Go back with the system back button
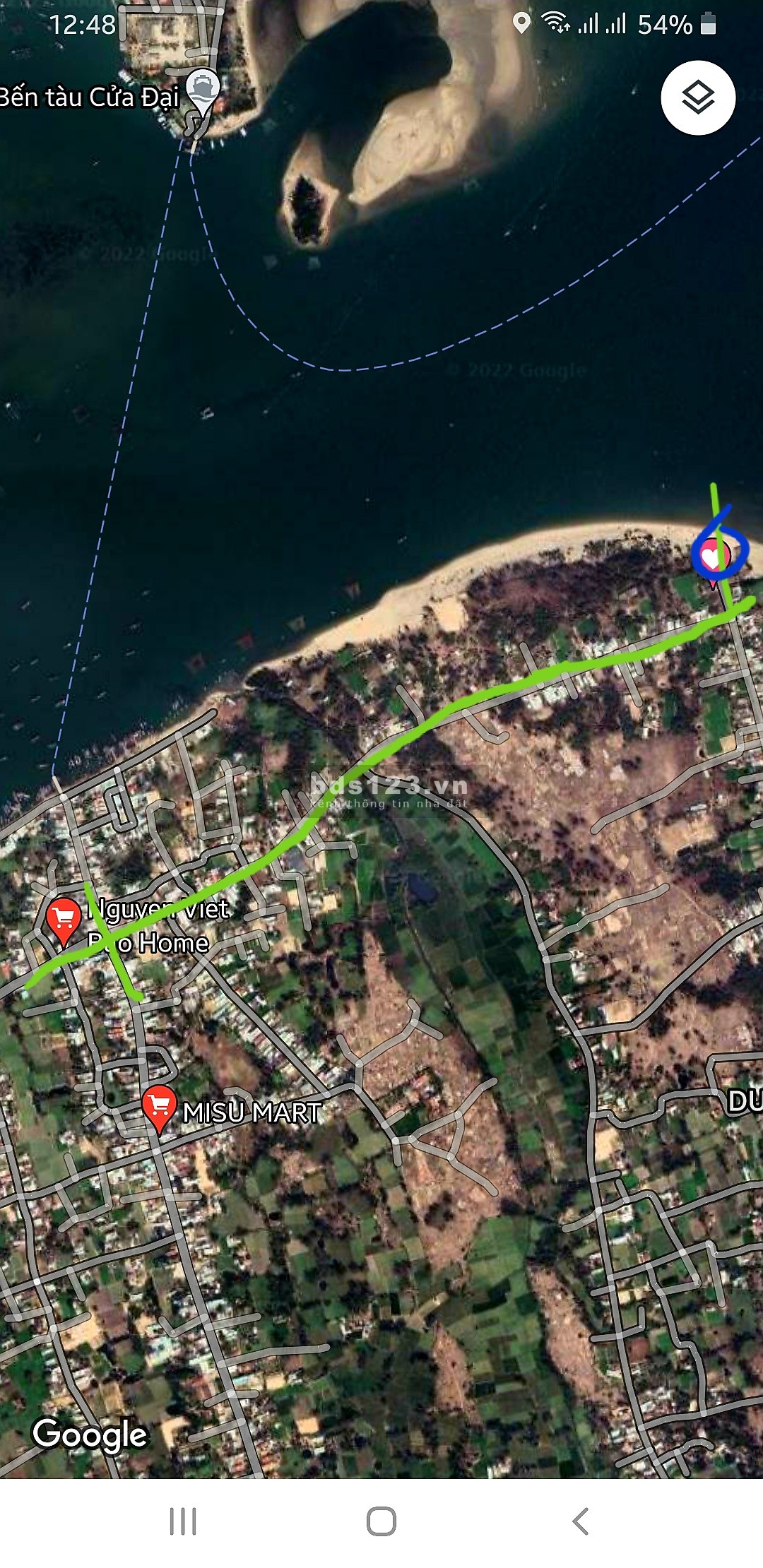Image resolution: width=763 pixels, height=1568 pixels. coord(581,1521)
